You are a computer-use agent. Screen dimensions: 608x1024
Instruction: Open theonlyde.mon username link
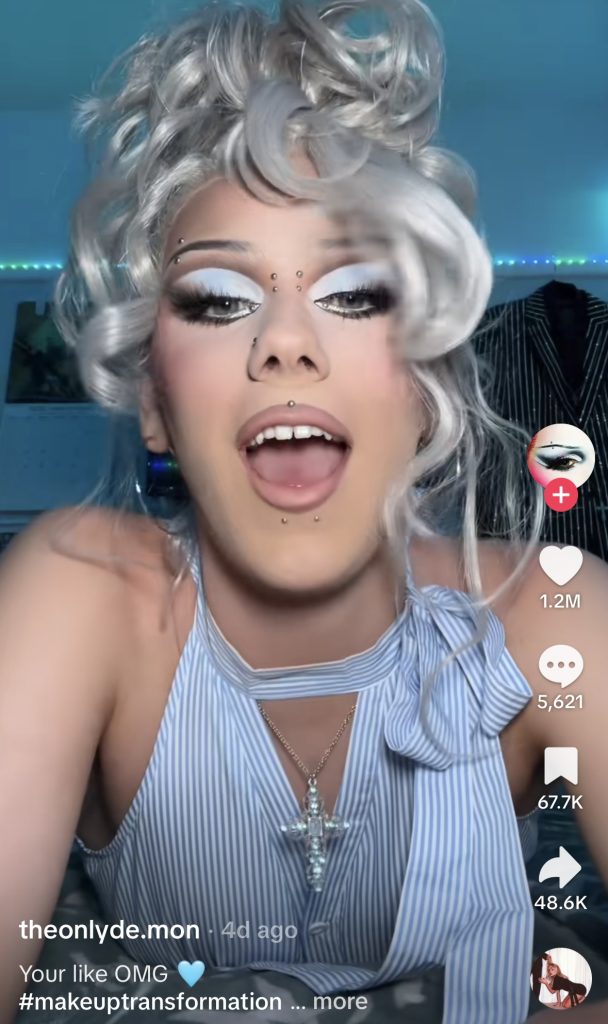point(109,930)
